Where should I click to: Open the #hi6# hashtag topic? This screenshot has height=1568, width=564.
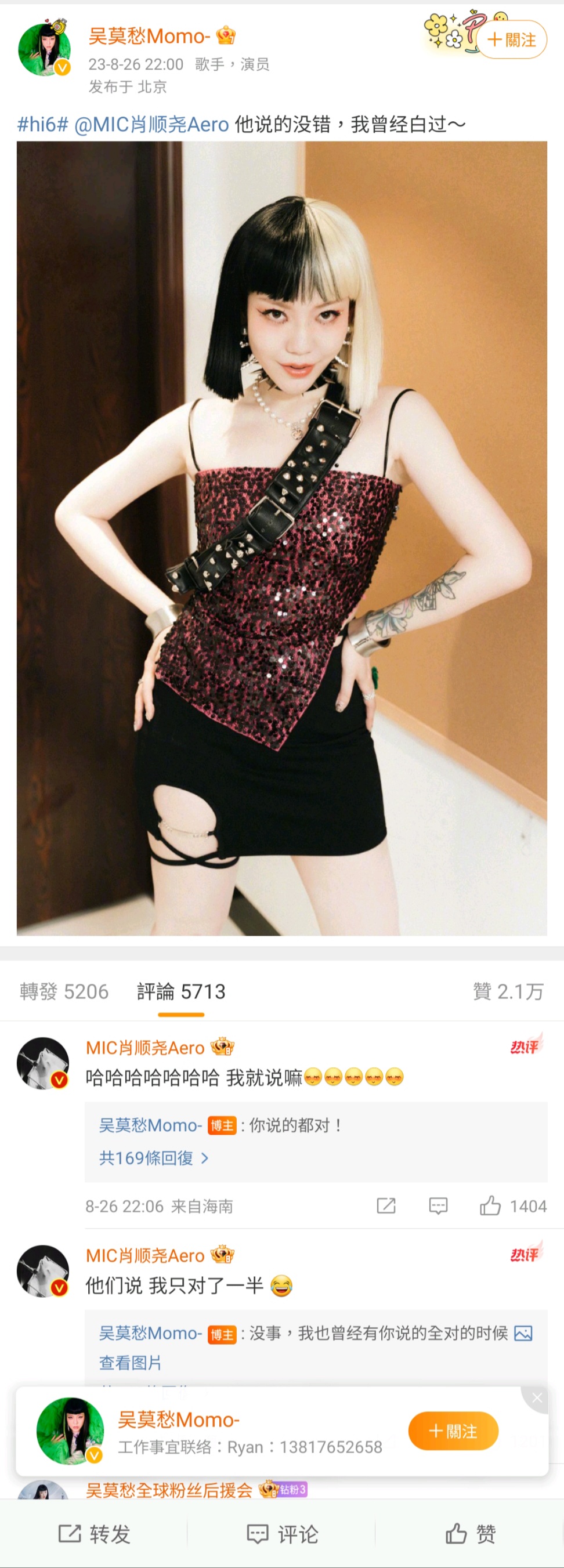tap(42, 125)
